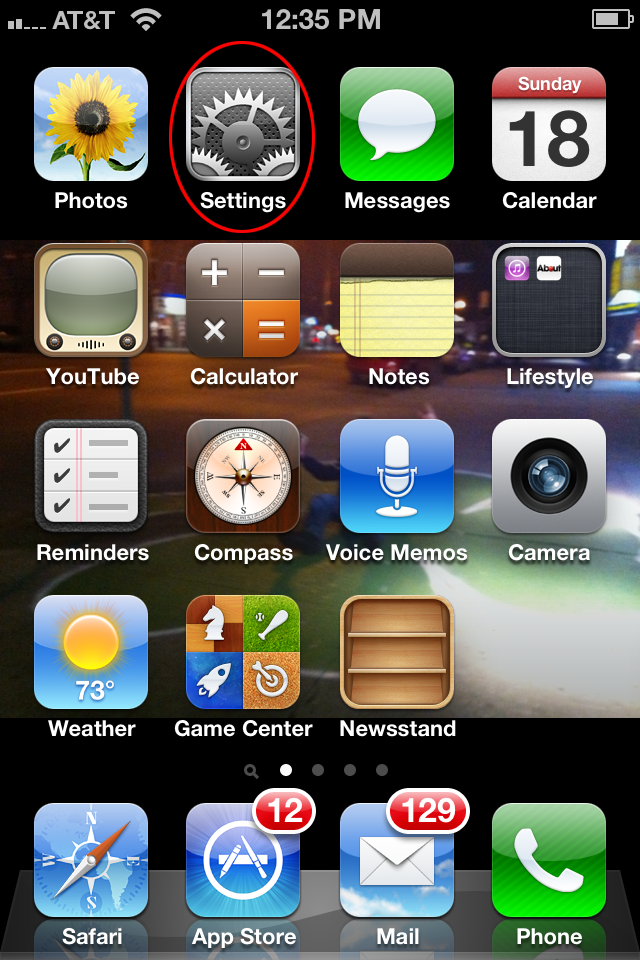The width and height of the screenshot is (640, 960).
Task: Open Voice Memos
Action: 397,476
